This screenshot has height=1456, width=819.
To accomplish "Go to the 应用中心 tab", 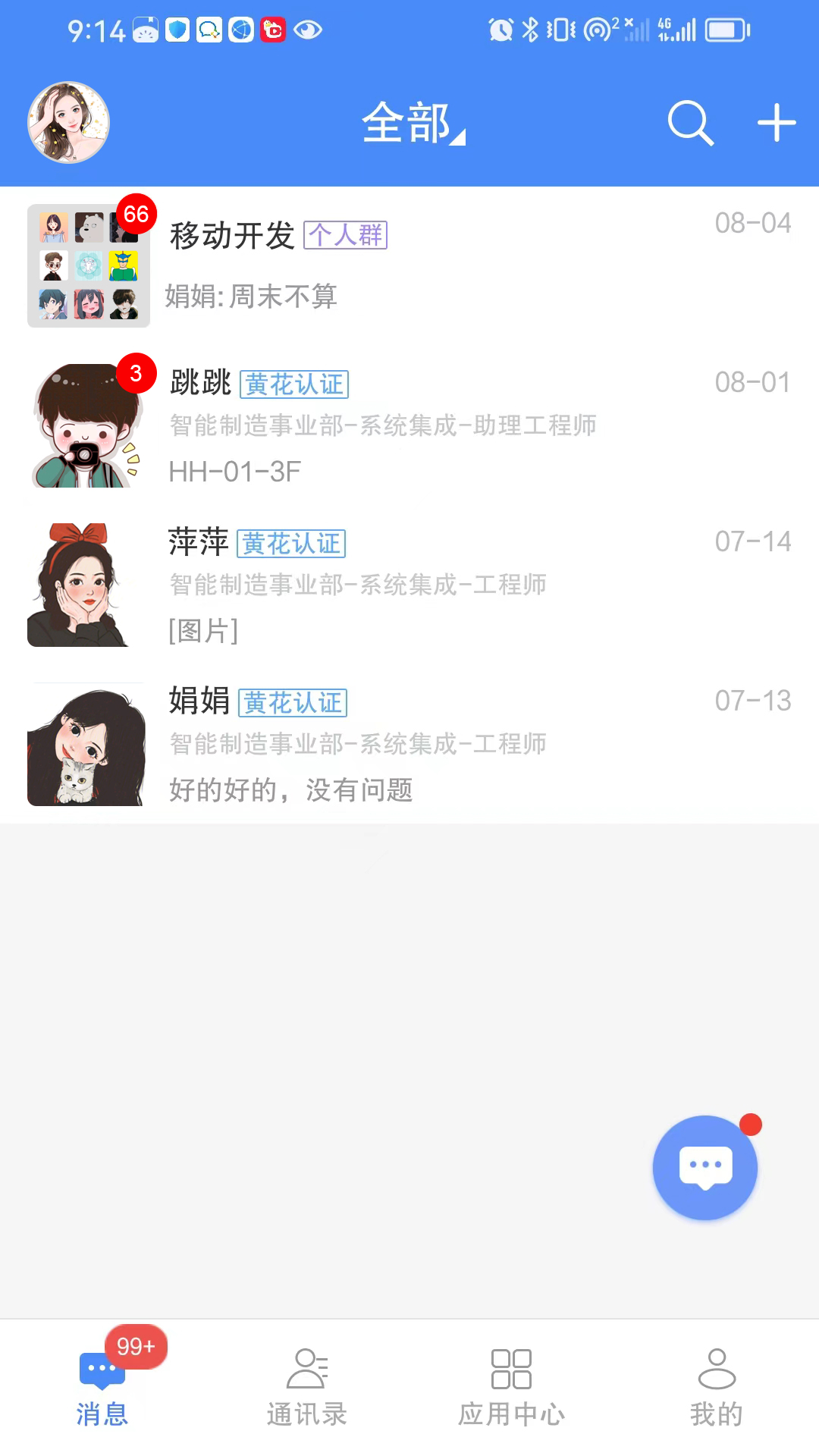I will coord(512,1387).
